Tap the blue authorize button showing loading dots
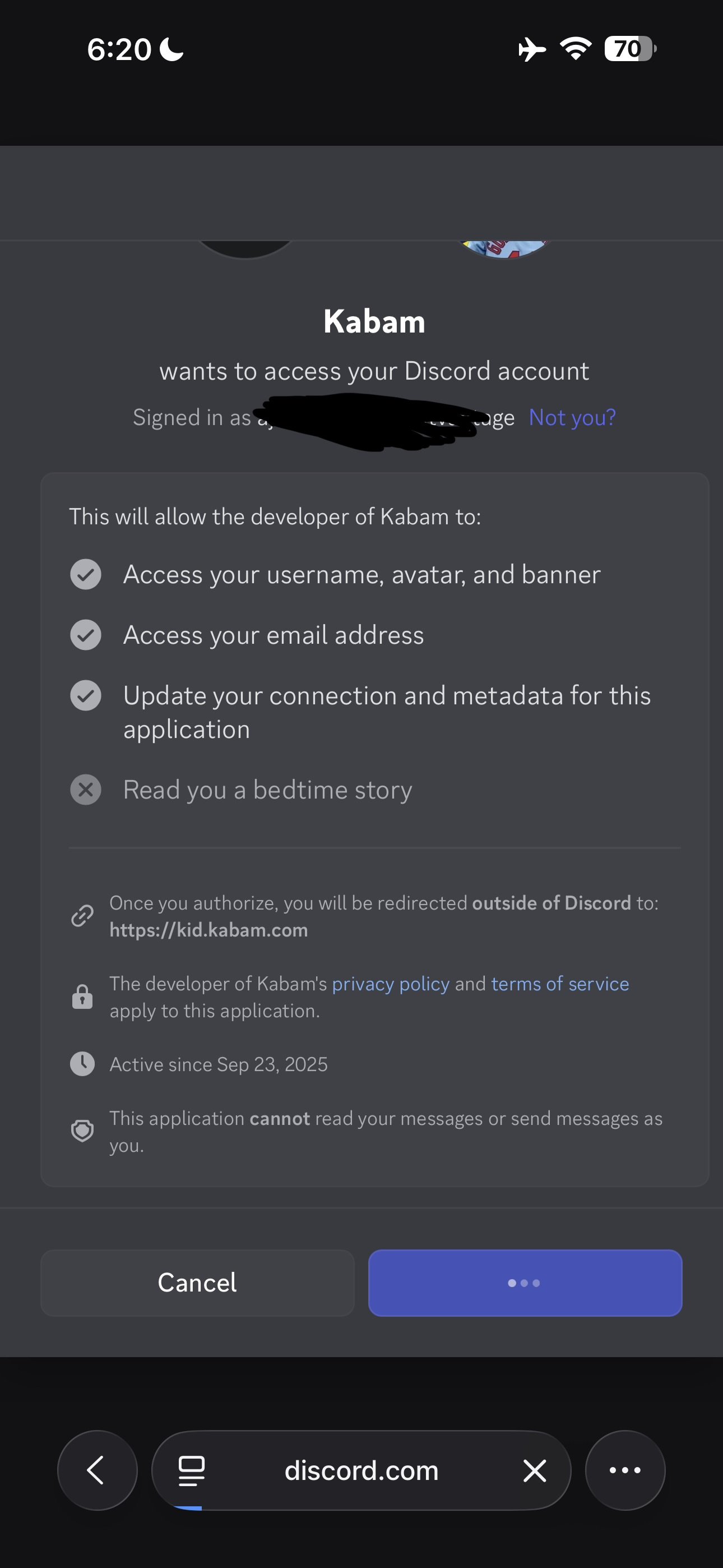723x1568 pixels. [x=525, y=1283]
